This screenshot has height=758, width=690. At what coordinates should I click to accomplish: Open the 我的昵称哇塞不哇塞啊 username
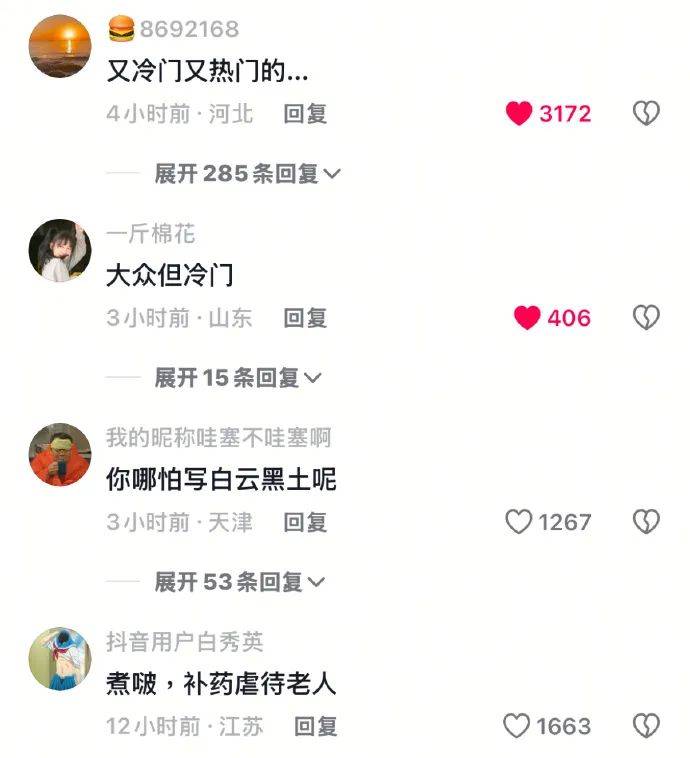[x=218, y=437]
